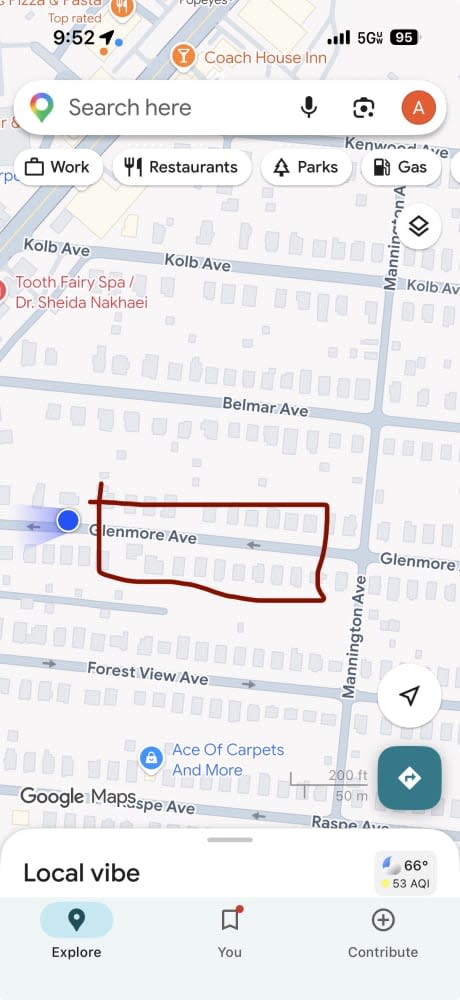Recenter map on my location

pos(409,696)
